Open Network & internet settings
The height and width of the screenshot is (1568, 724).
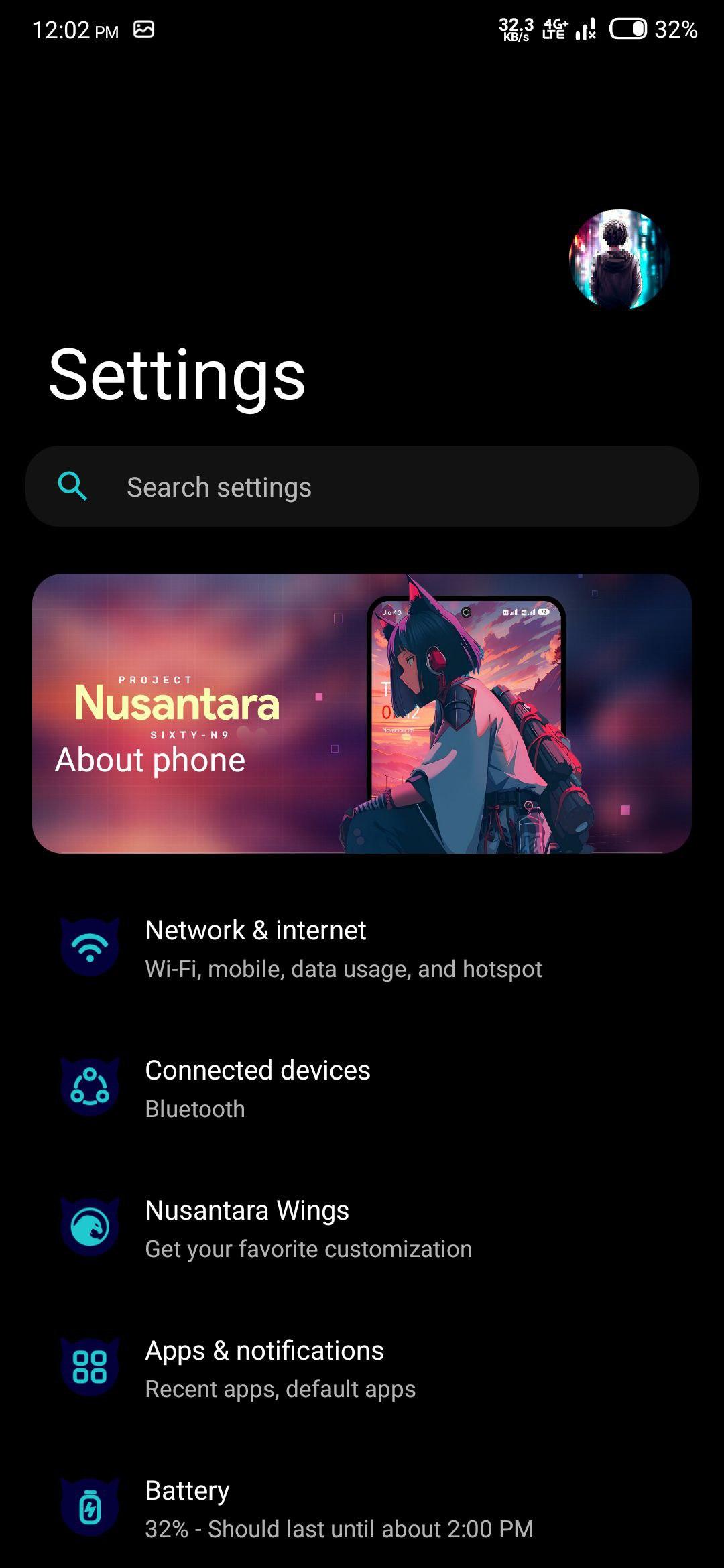(362, 949)
